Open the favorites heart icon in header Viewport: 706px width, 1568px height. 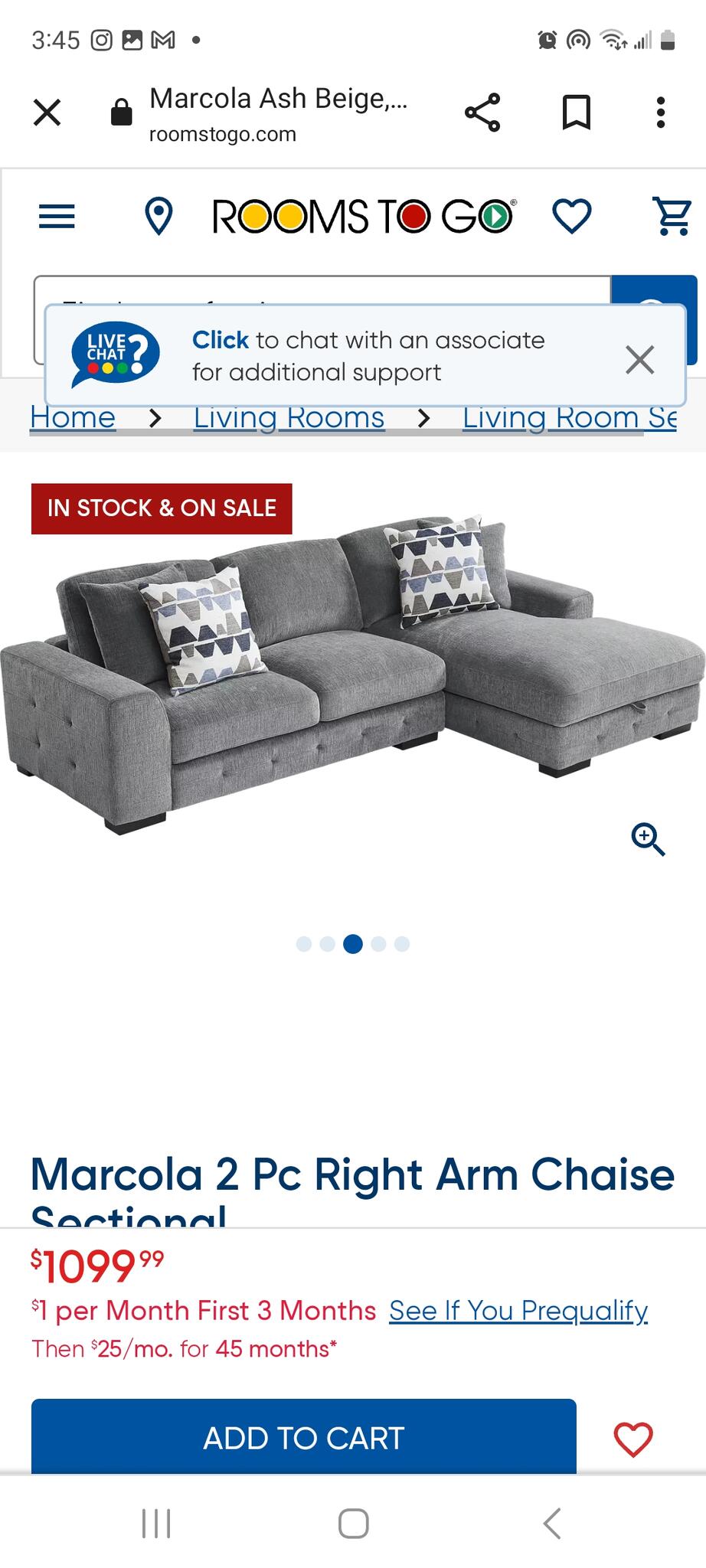pyautogui.click(x=573, y=215)
